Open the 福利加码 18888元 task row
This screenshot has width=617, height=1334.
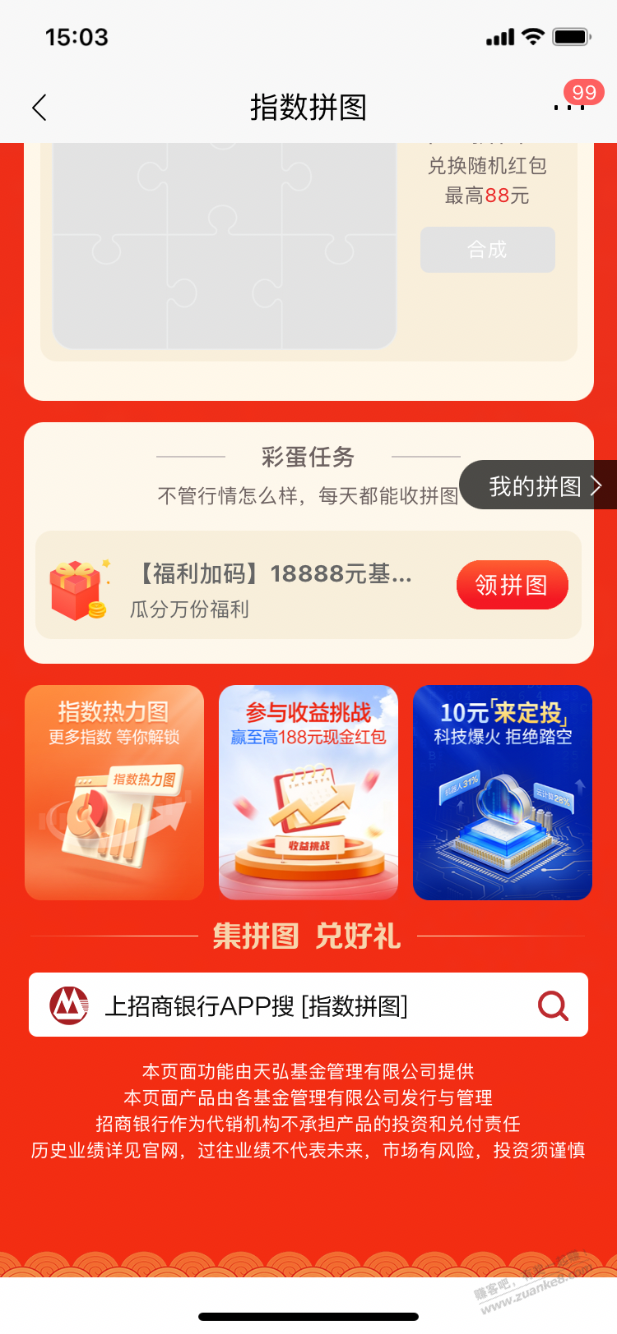[272, 585]
